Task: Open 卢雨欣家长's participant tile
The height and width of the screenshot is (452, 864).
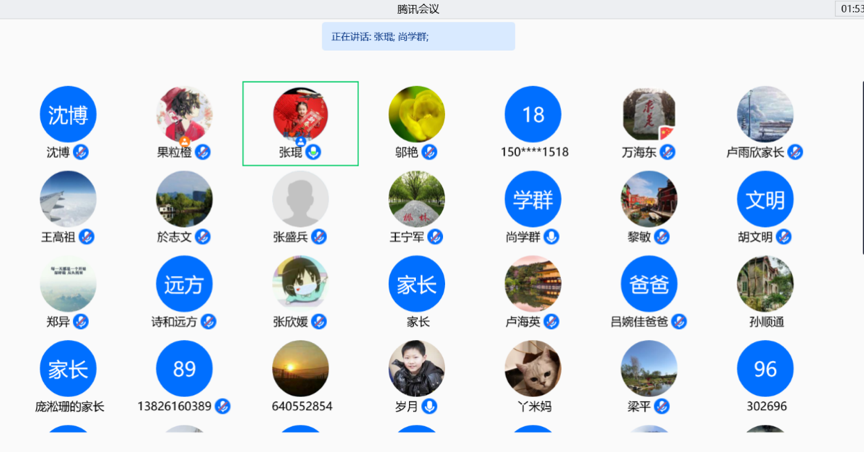Action: 765,114
